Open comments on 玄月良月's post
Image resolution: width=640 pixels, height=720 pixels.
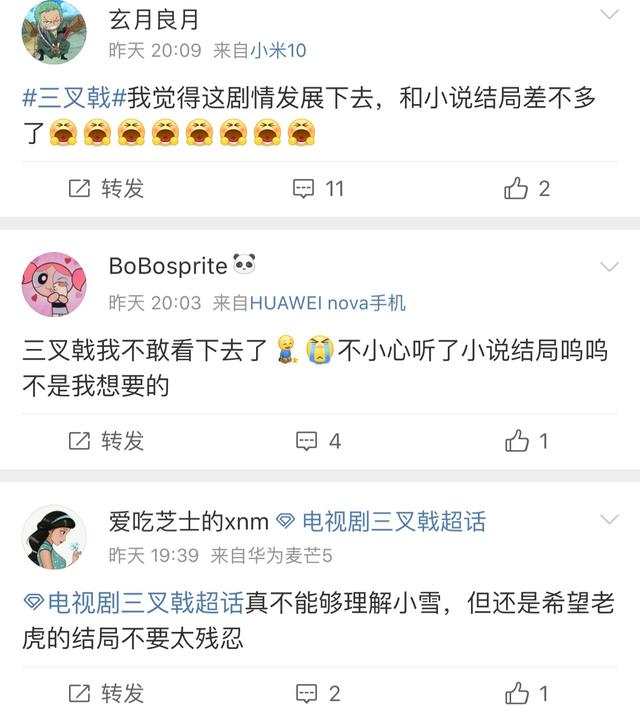tap(318, 188)
